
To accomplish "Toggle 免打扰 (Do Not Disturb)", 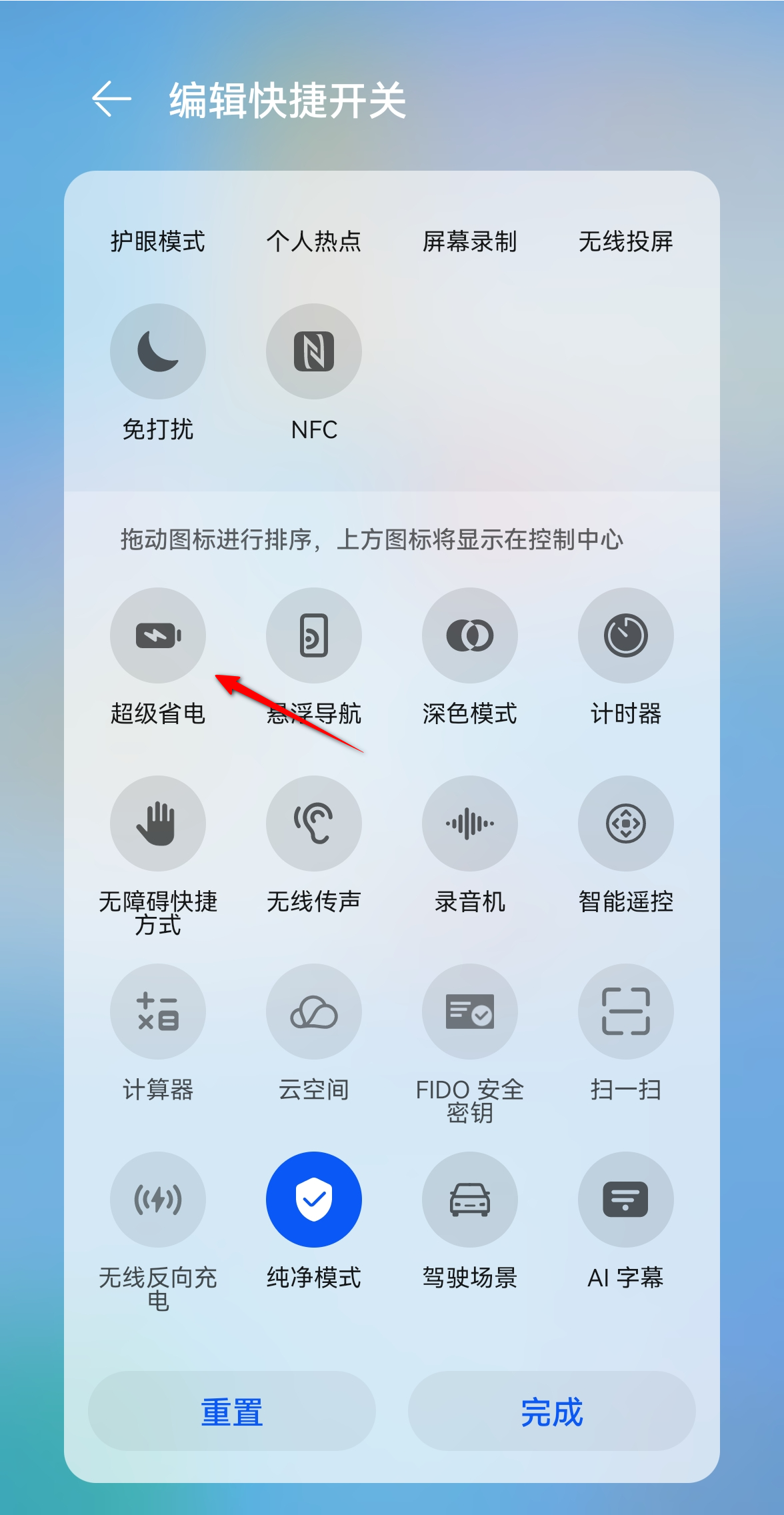I will [x=158, y=351].
